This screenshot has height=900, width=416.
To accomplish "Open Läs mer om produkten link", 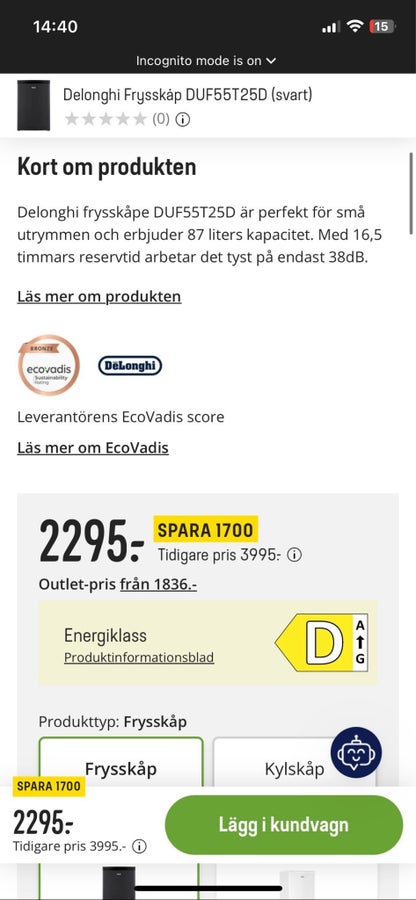I will click(99, 297).
